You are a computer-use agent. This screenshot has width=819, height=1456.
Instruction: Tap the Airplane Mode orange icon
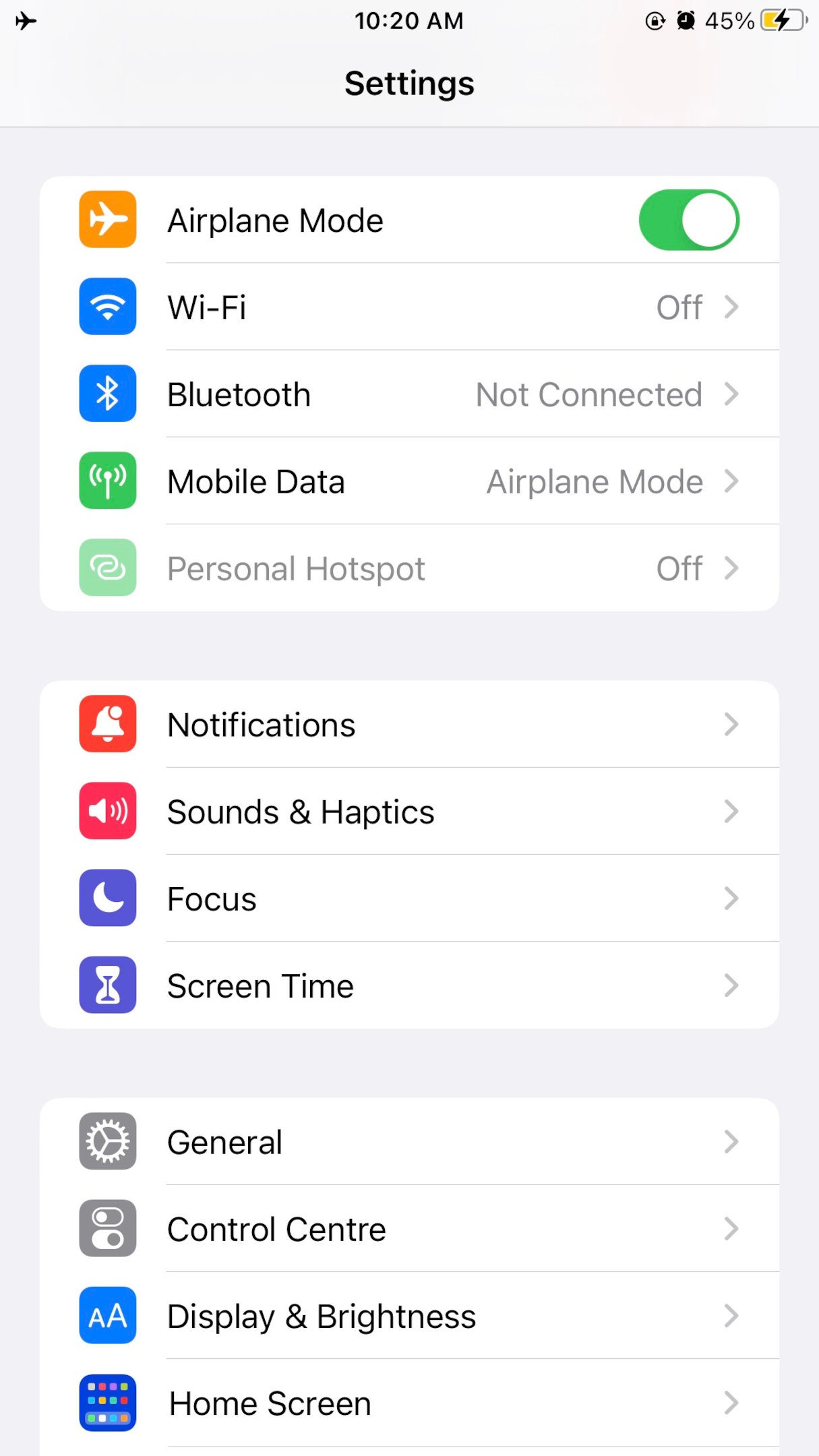[x=107, y=220]
